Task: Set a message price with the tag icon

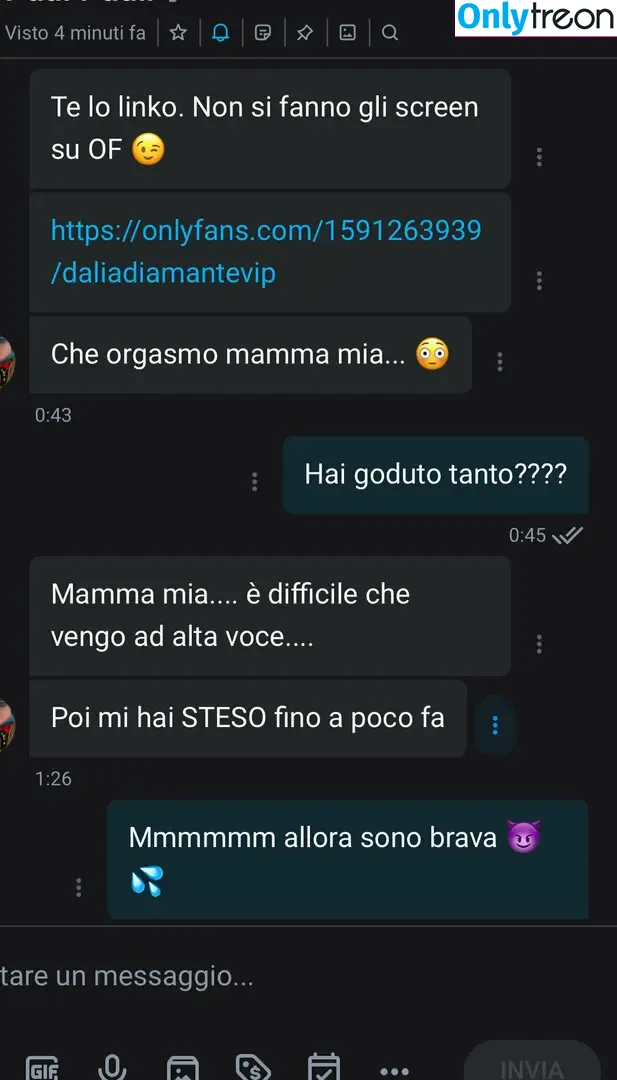Action: [x=252, y=1068]
